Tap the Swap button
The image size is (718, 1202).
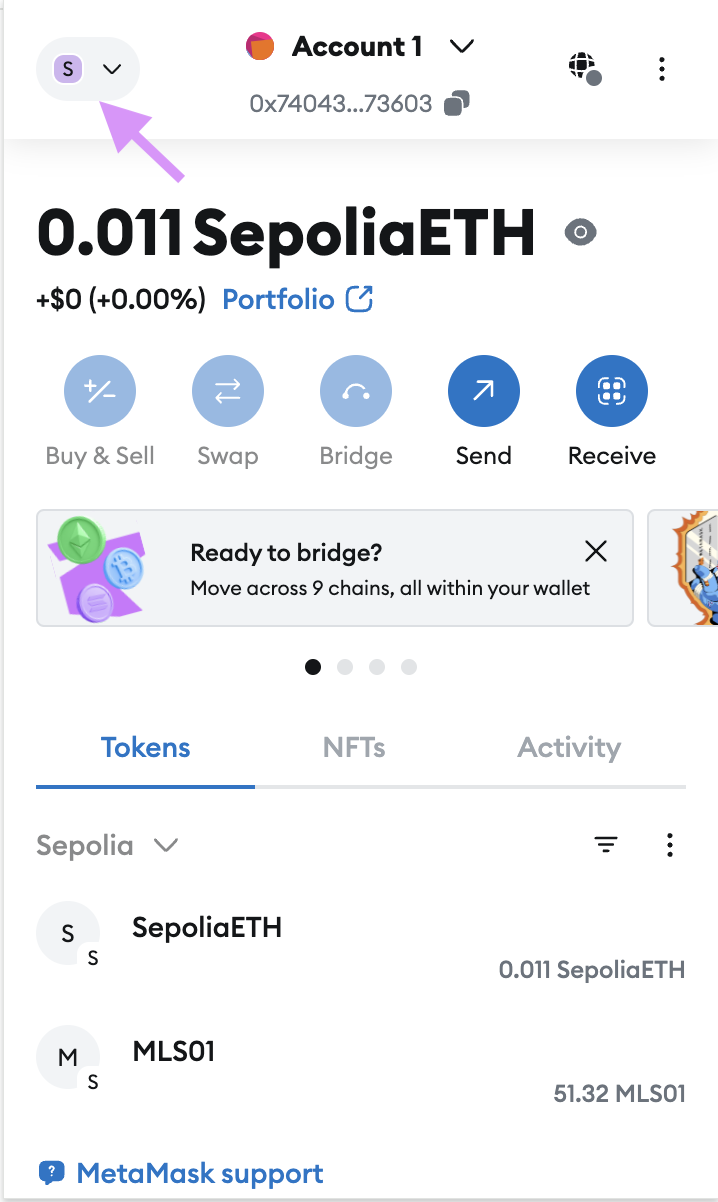tap(228, 391)
